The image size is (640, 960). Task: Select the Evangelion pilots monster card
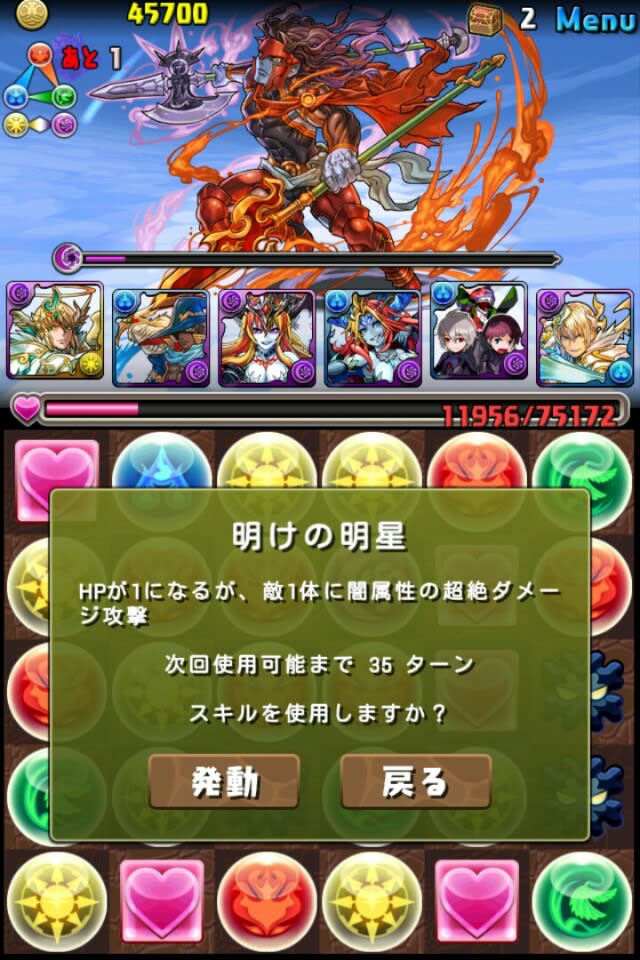coord(479,333)
